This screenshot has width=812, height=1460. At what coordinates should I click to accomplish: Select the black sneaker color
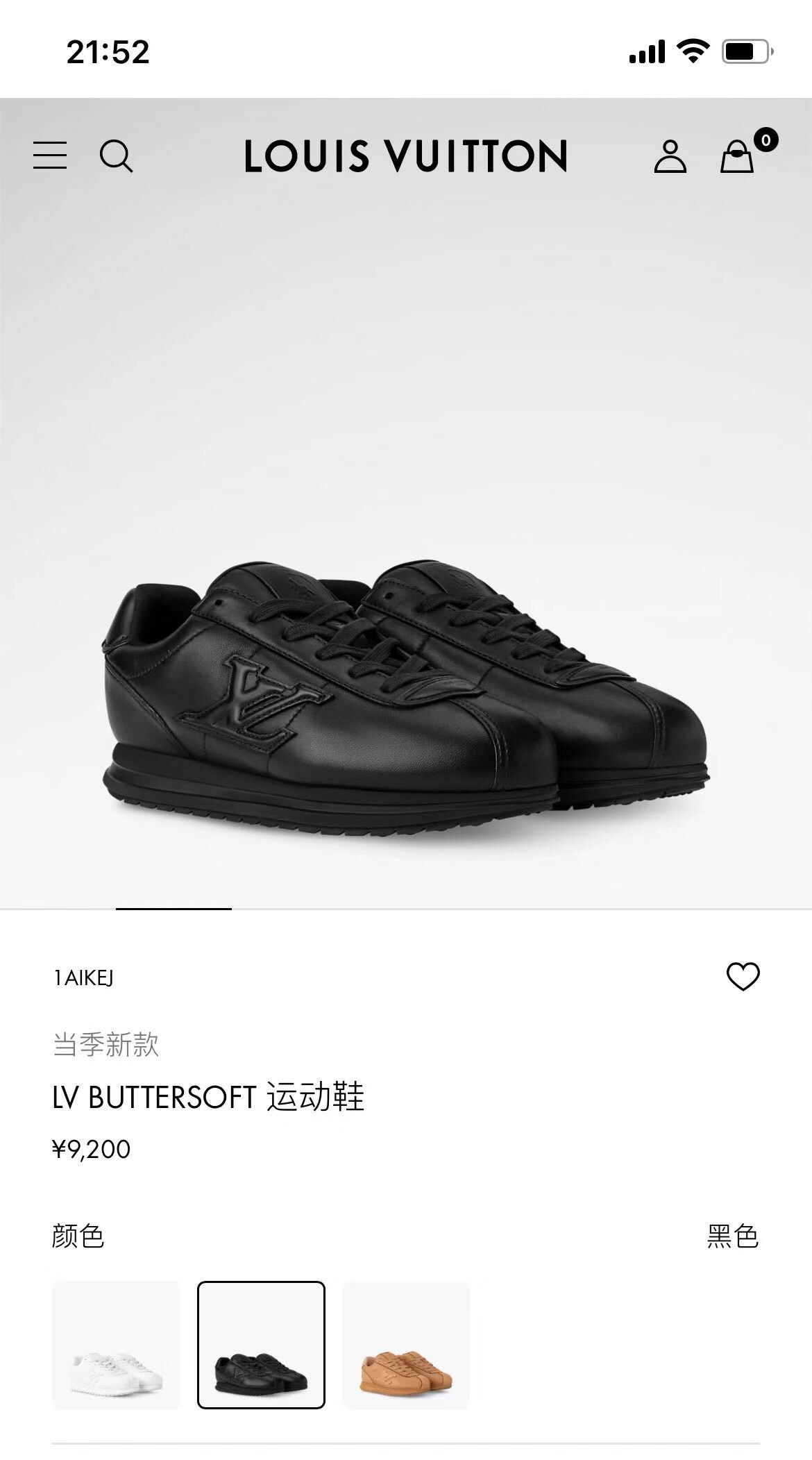[261, 1345]
